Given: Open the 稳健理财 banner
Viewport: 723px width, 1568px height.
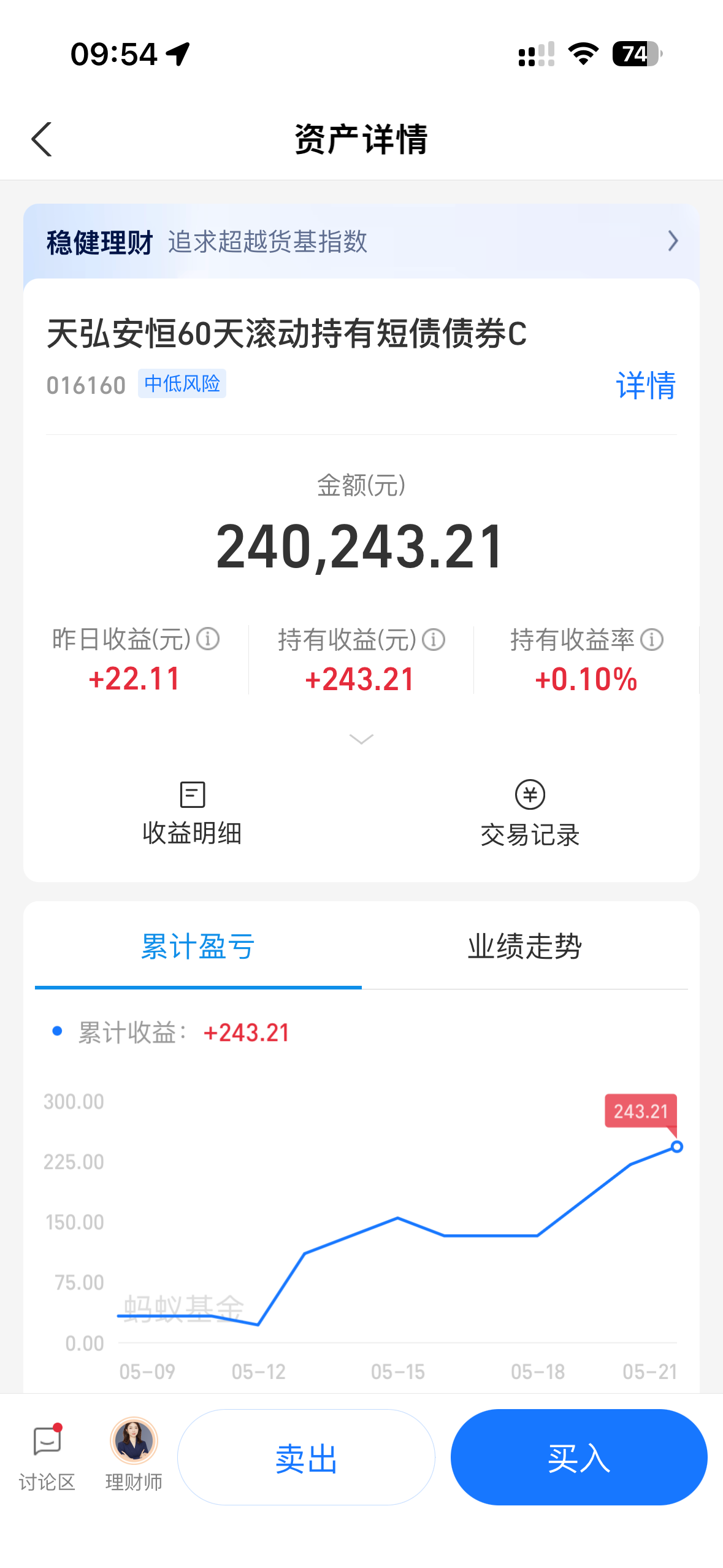Looking at the screenshot, I should tap(361, 242).
